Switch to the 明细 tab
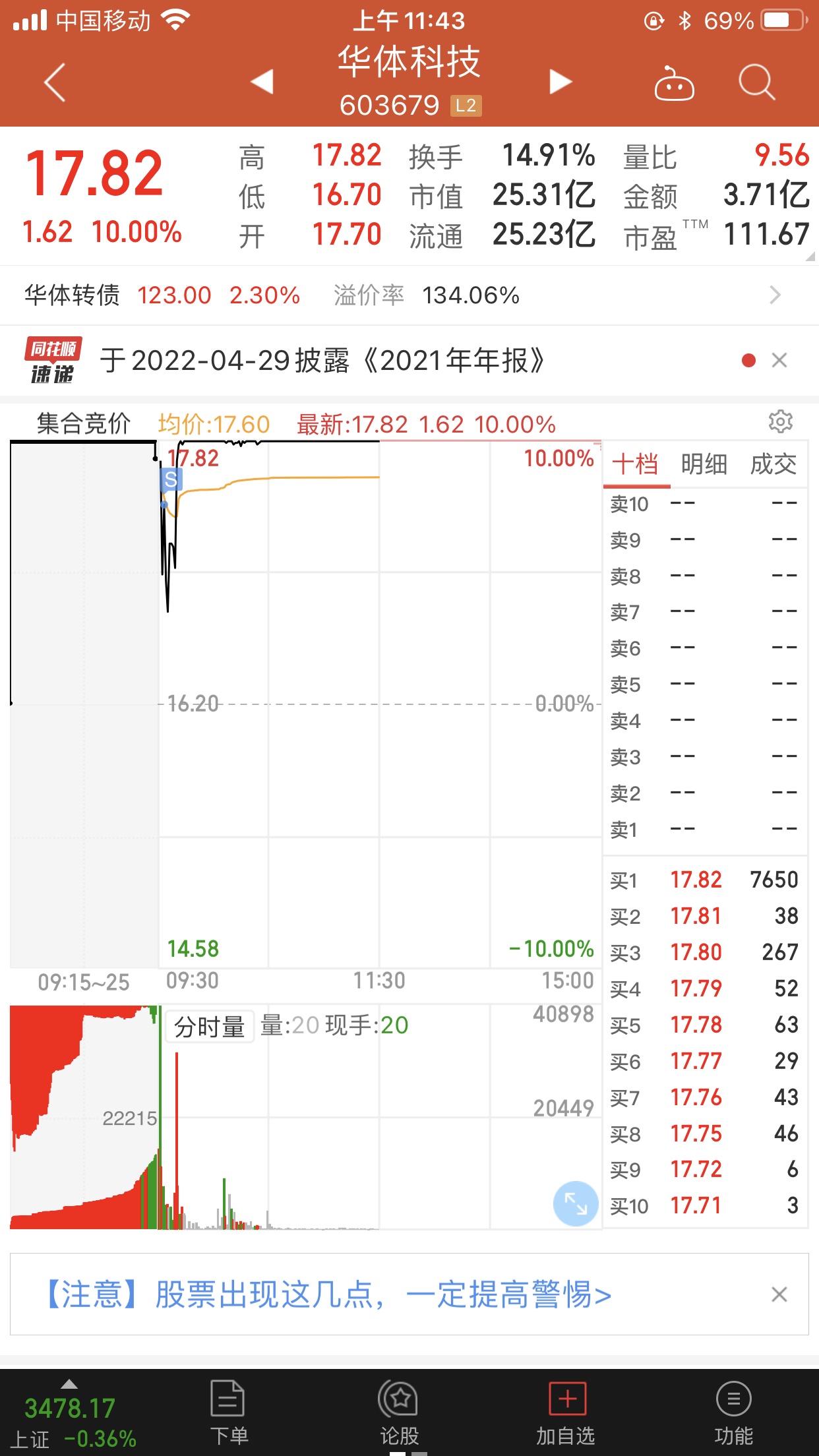The image size is (819, 1456). (704, 464)
